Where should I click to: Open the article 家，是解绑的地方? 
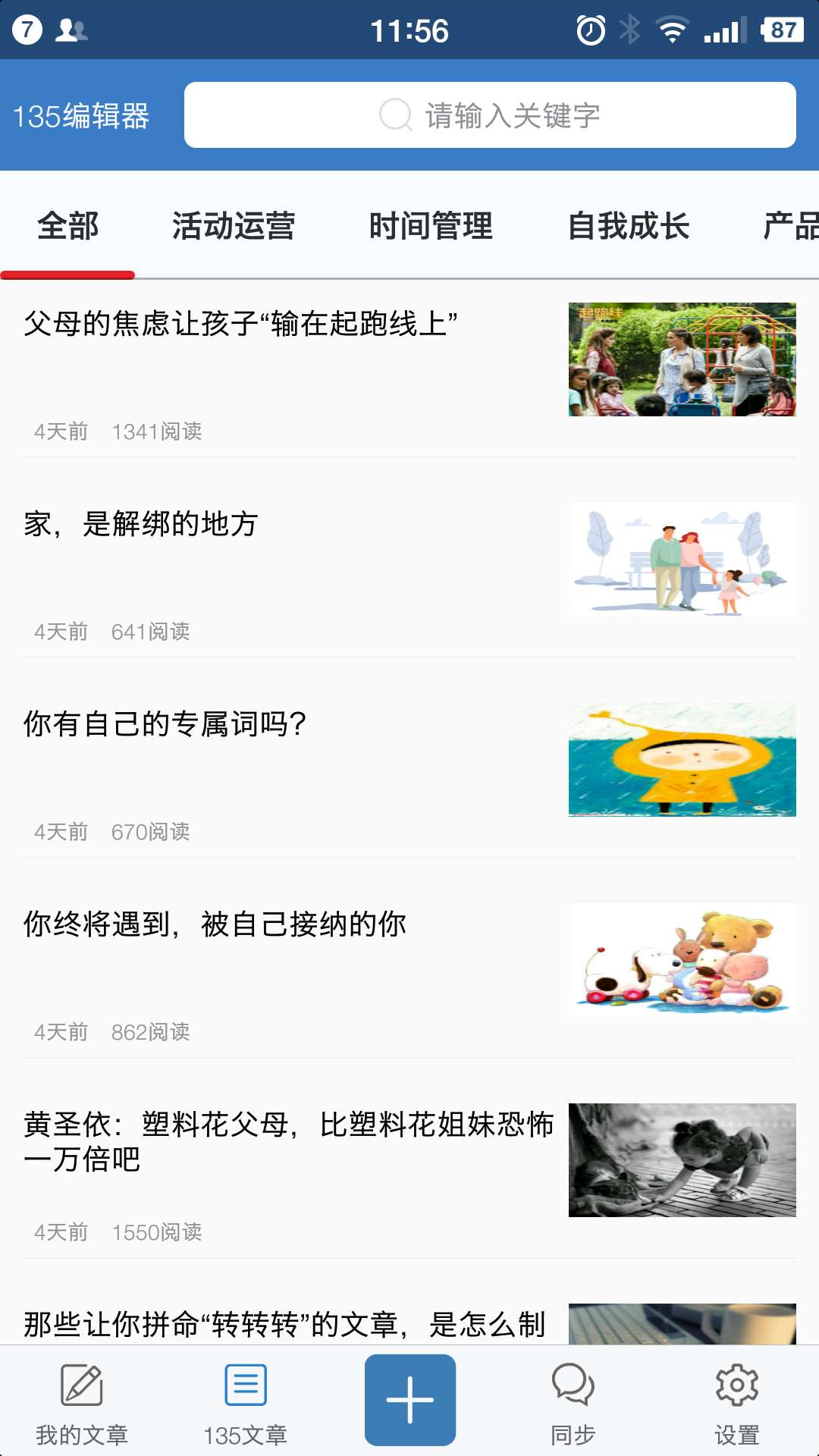(x=141, y=525)
